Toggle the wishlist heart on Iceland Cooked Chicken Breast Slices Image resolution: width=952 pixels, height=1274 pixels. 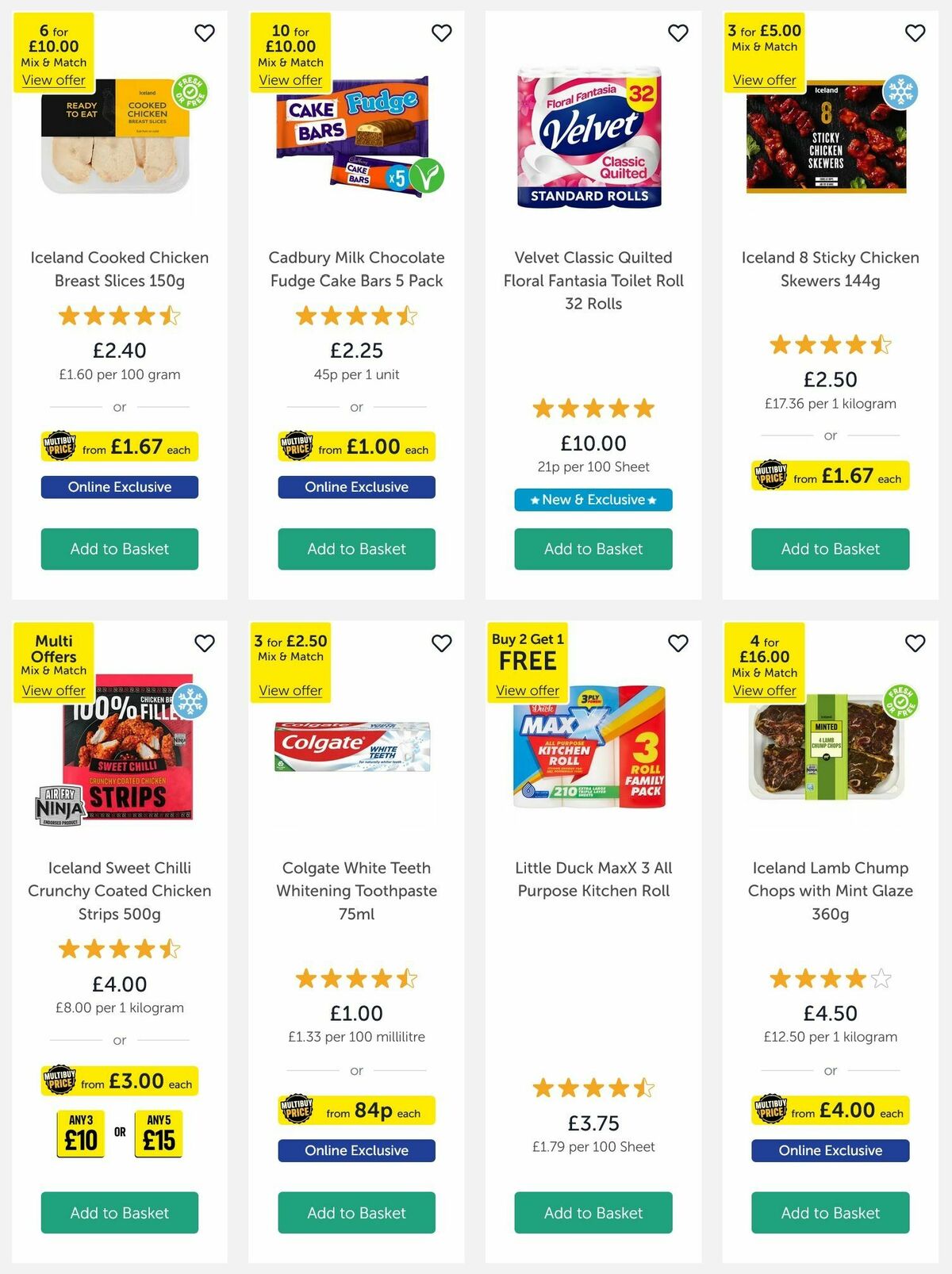point(205,33)
